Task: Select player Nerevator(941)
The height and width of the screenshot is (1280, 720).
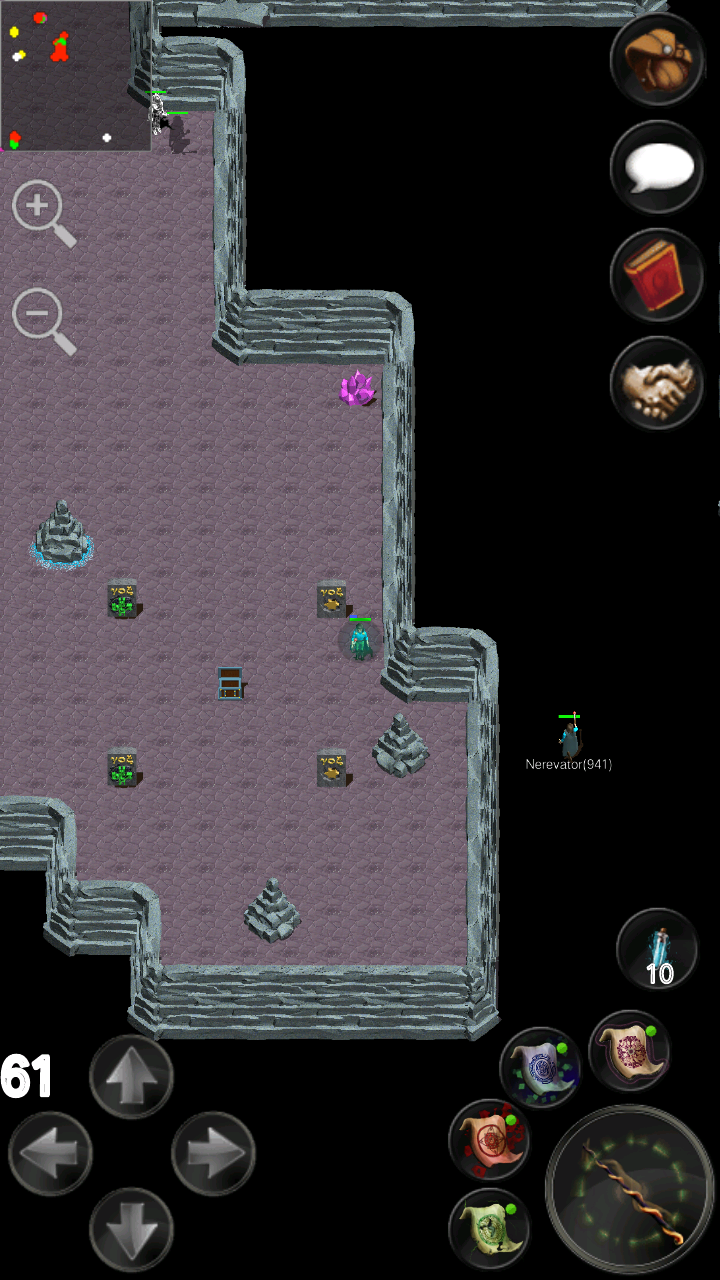Action: tap(569, 741)
